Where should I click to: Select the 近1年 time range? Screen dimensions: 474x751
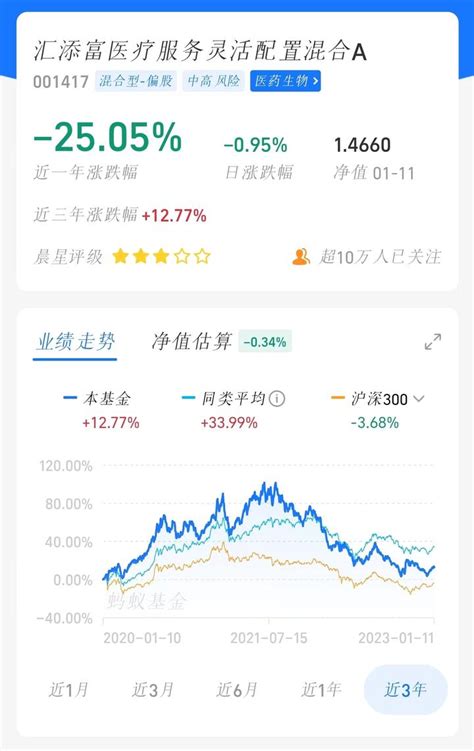(321, 690)
